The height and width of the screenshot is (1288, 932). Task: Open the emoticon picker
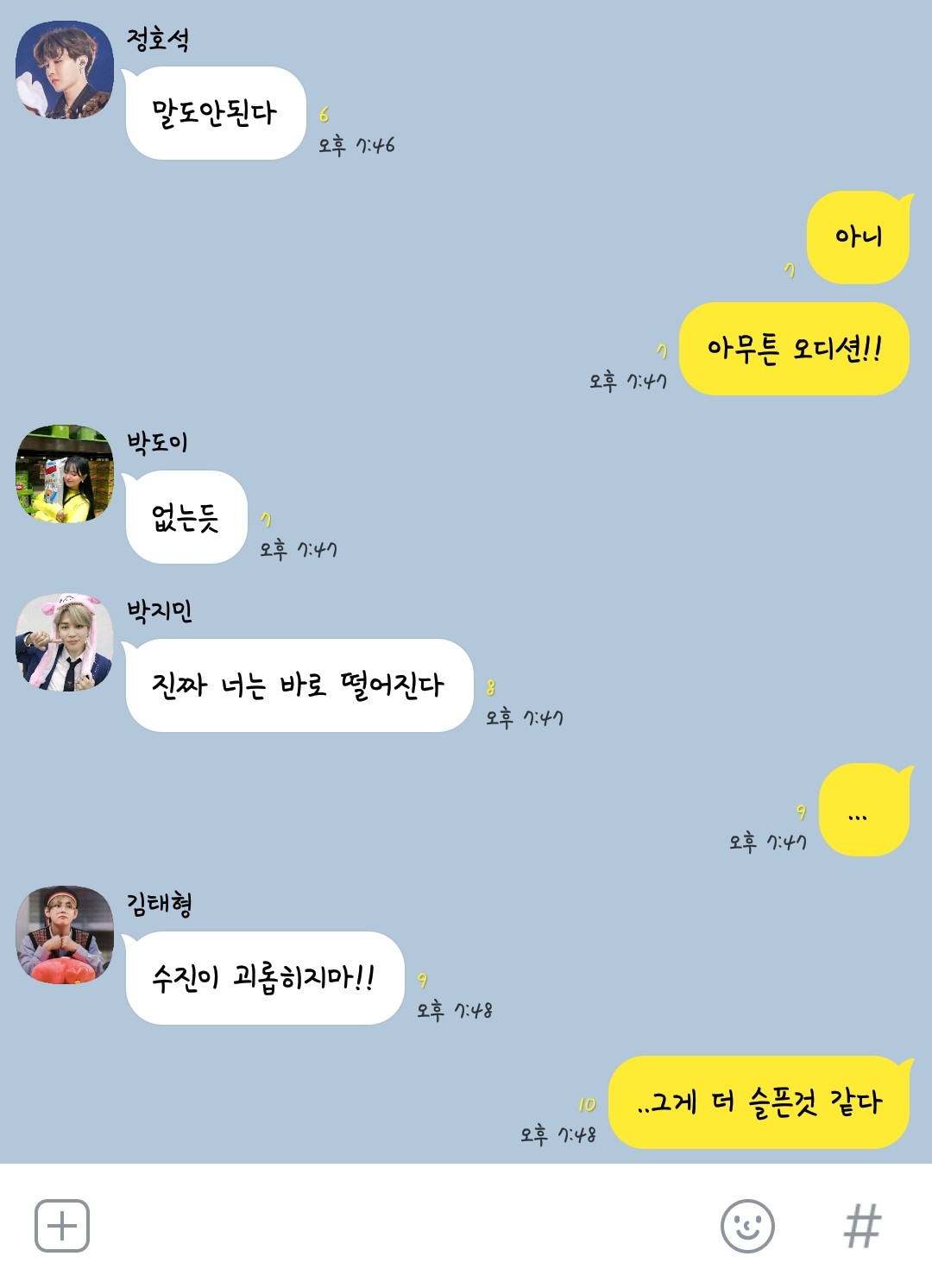[x=747, y=1226]
